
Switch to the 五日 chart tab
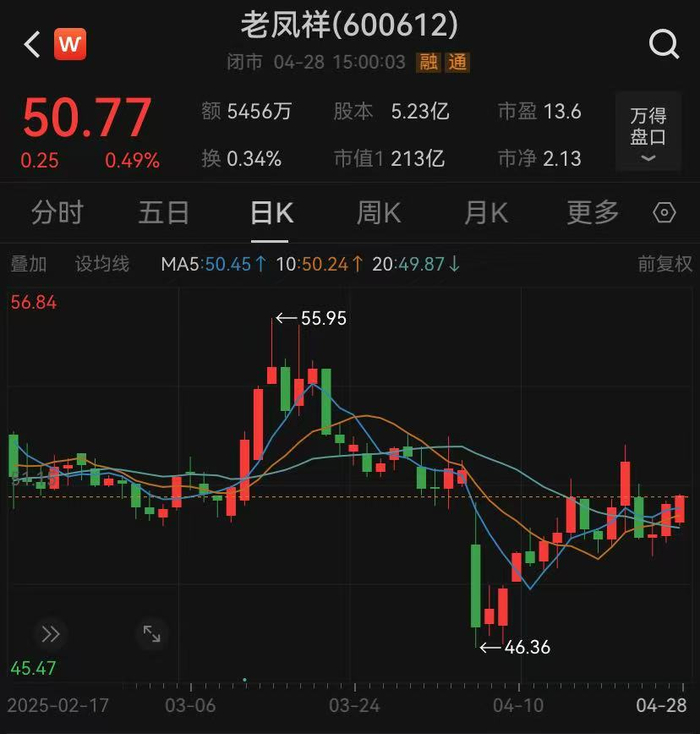[x=163, y=212]
